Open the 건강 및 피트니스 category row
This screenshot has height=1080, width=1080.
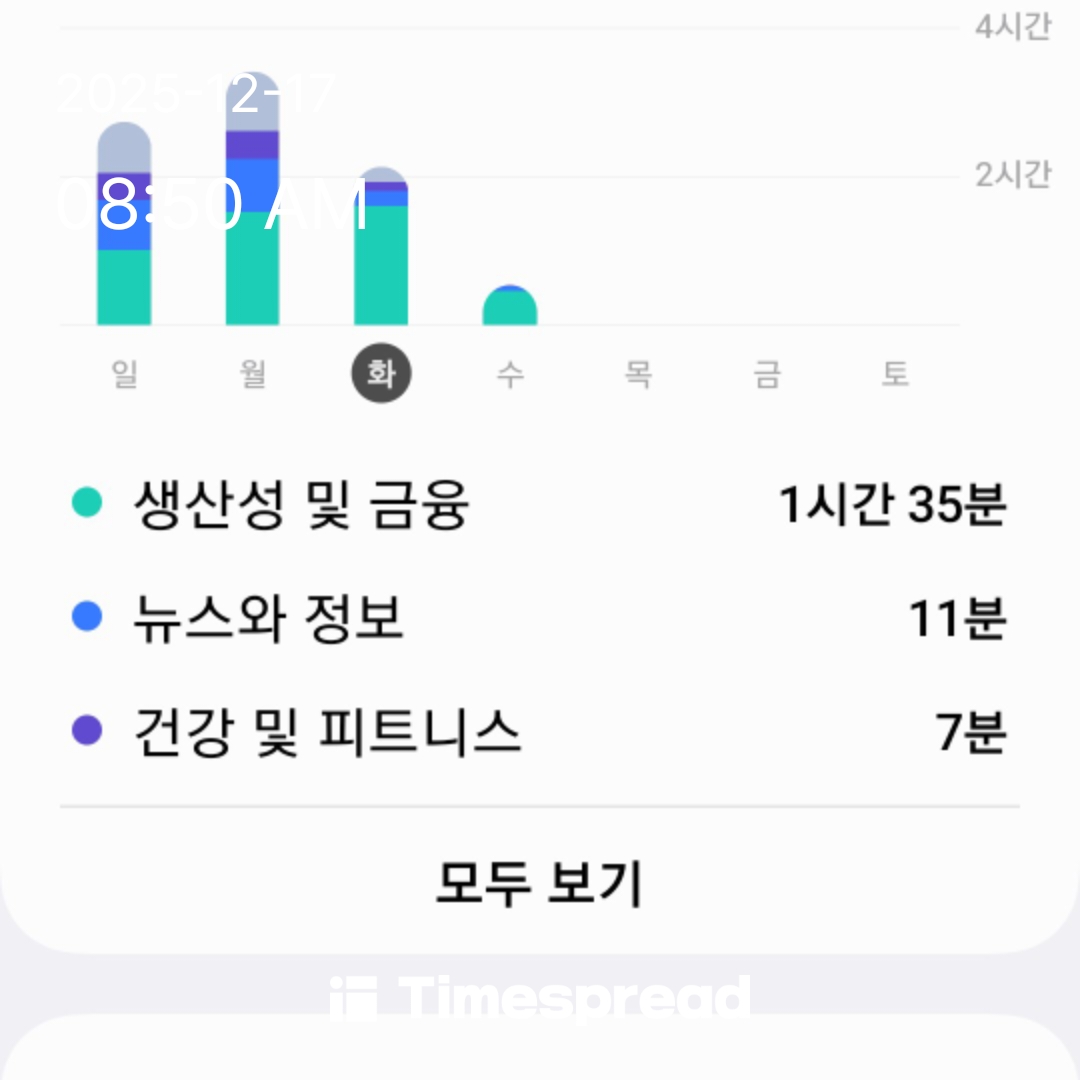[540, 733]
